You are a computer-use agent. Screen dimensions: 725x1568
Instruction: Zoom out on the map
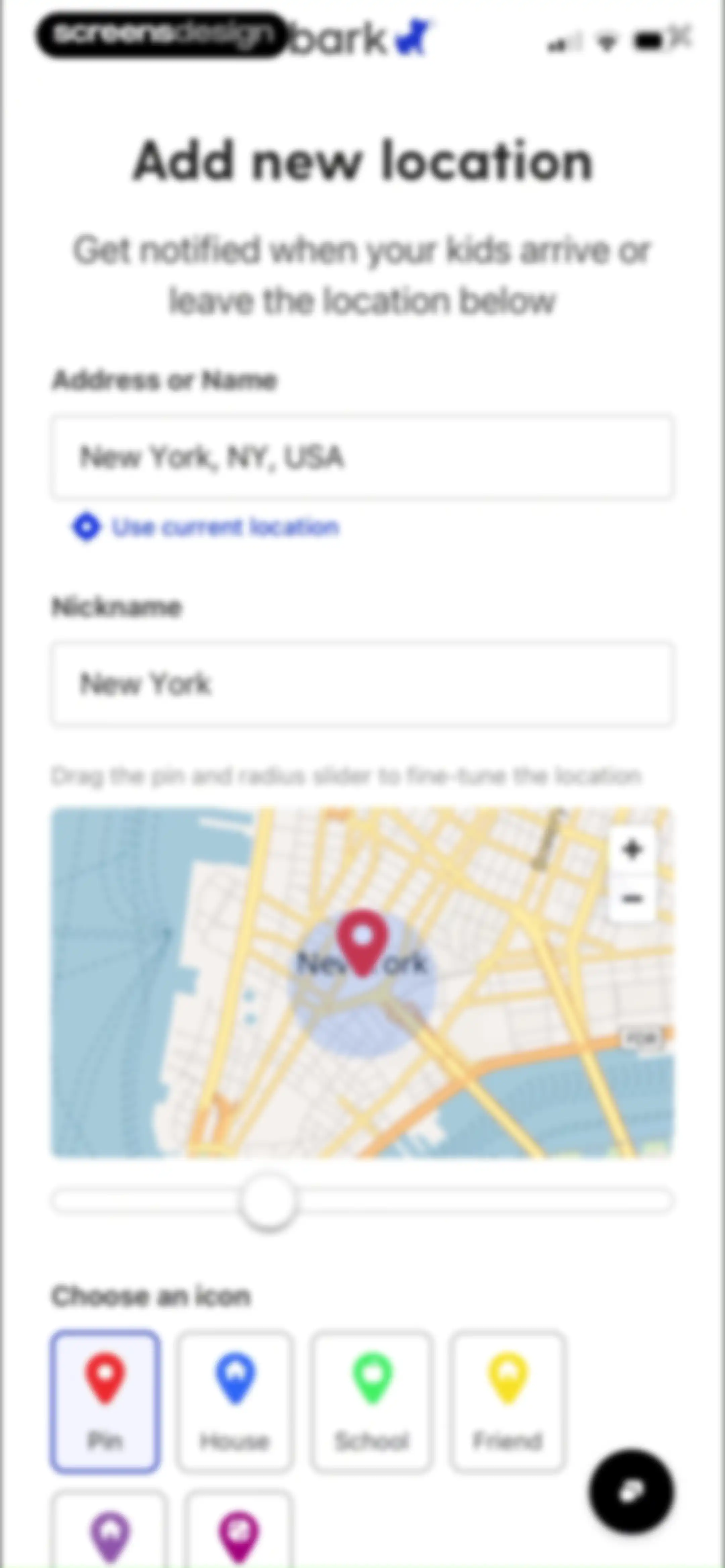632,898
